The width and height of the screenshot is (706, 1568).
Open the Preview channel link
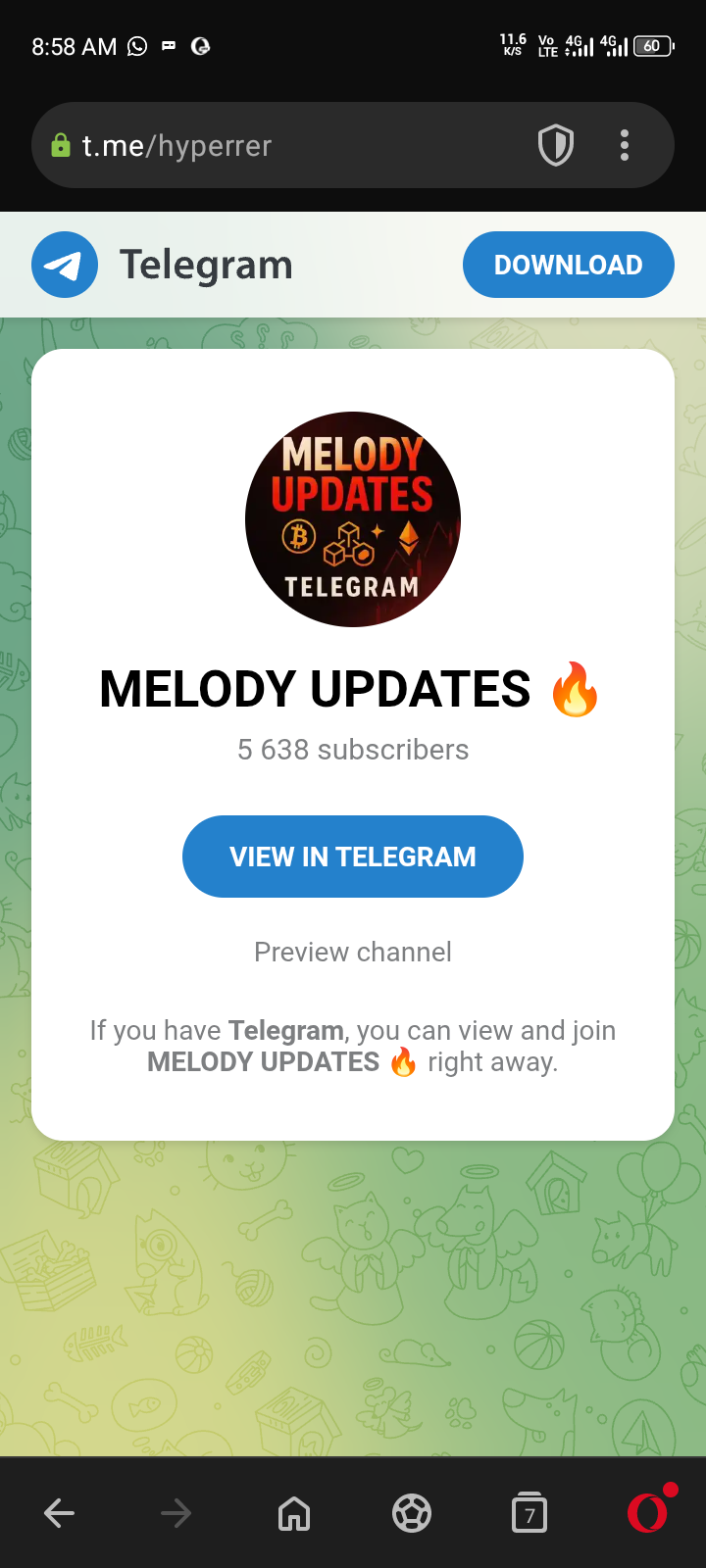(353, 952)
